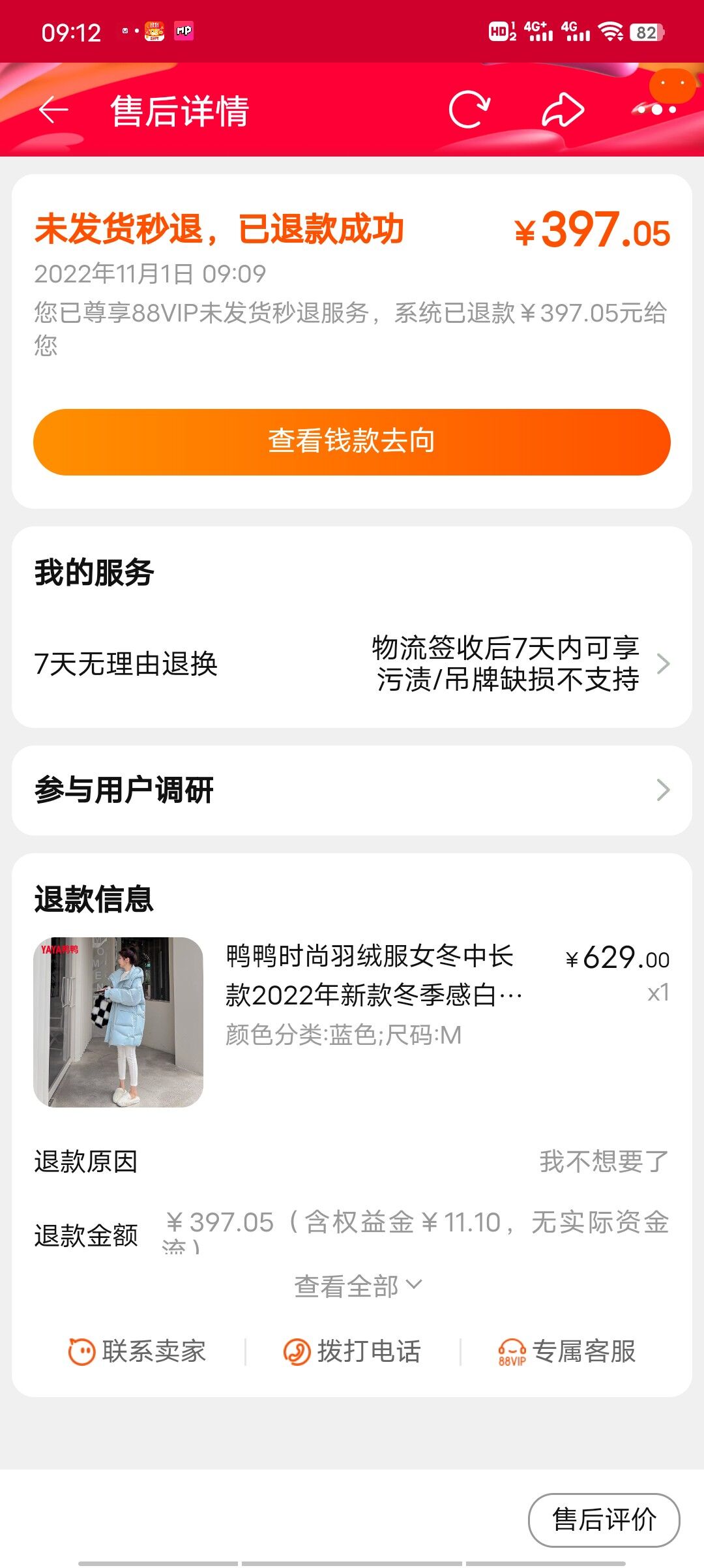Screen dimensions: 704x1568
Task: Expand 查看全部 refund information
Action: [x=358, y=1286]
